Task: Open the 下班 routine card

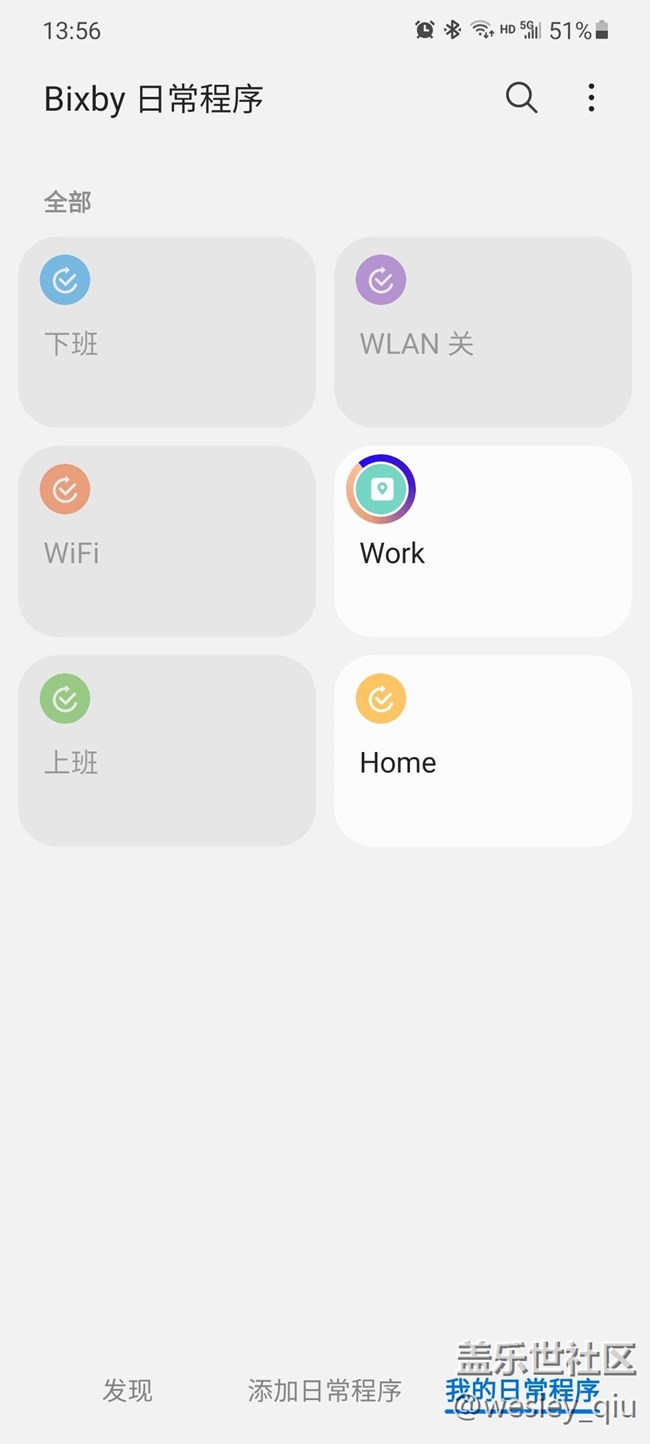Action: pyautogui.click(x=167, y=332)
